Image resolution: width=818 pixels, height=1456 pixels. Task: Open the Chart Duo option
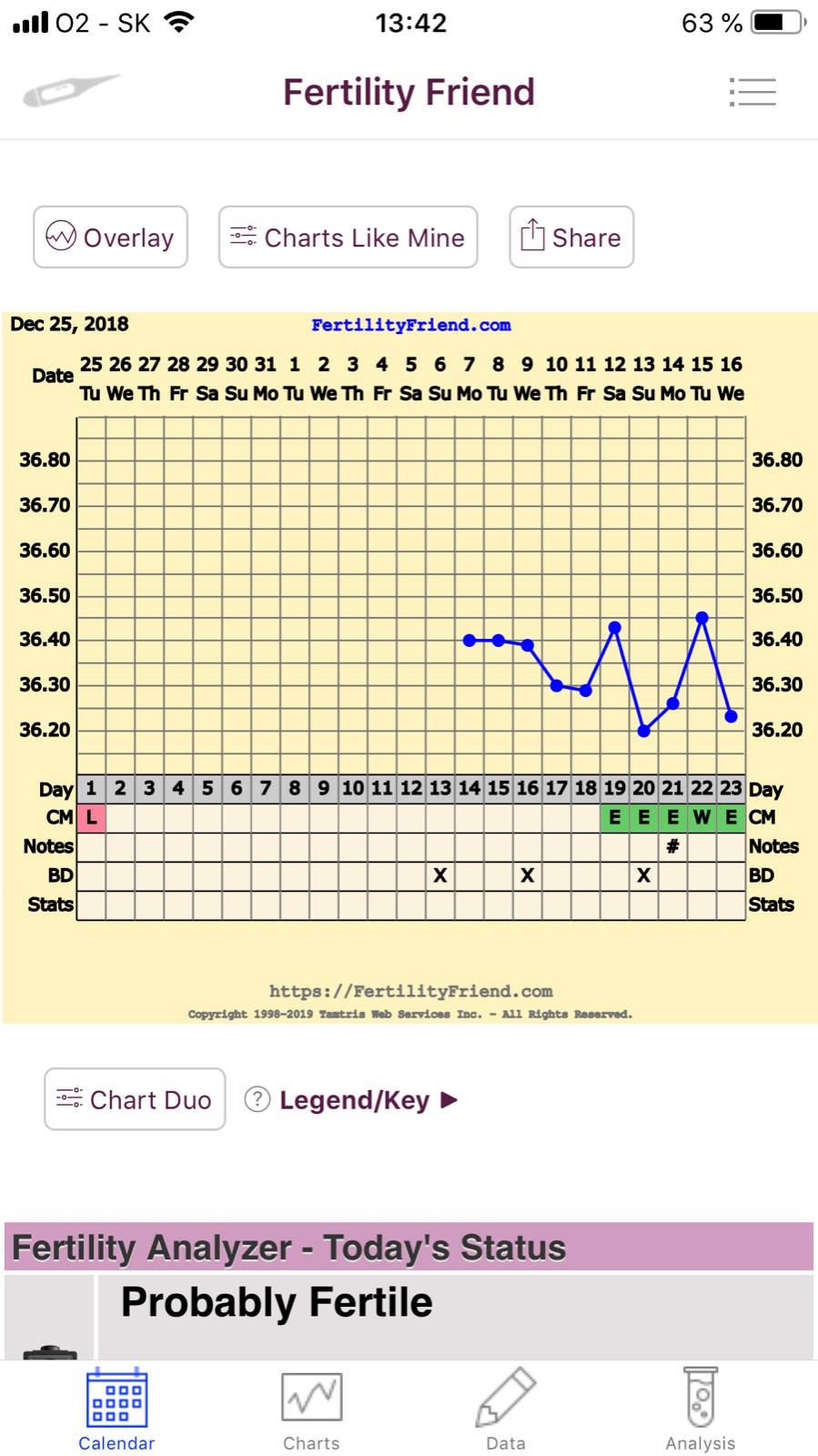pyautogui.click(x=135, y=1099)
